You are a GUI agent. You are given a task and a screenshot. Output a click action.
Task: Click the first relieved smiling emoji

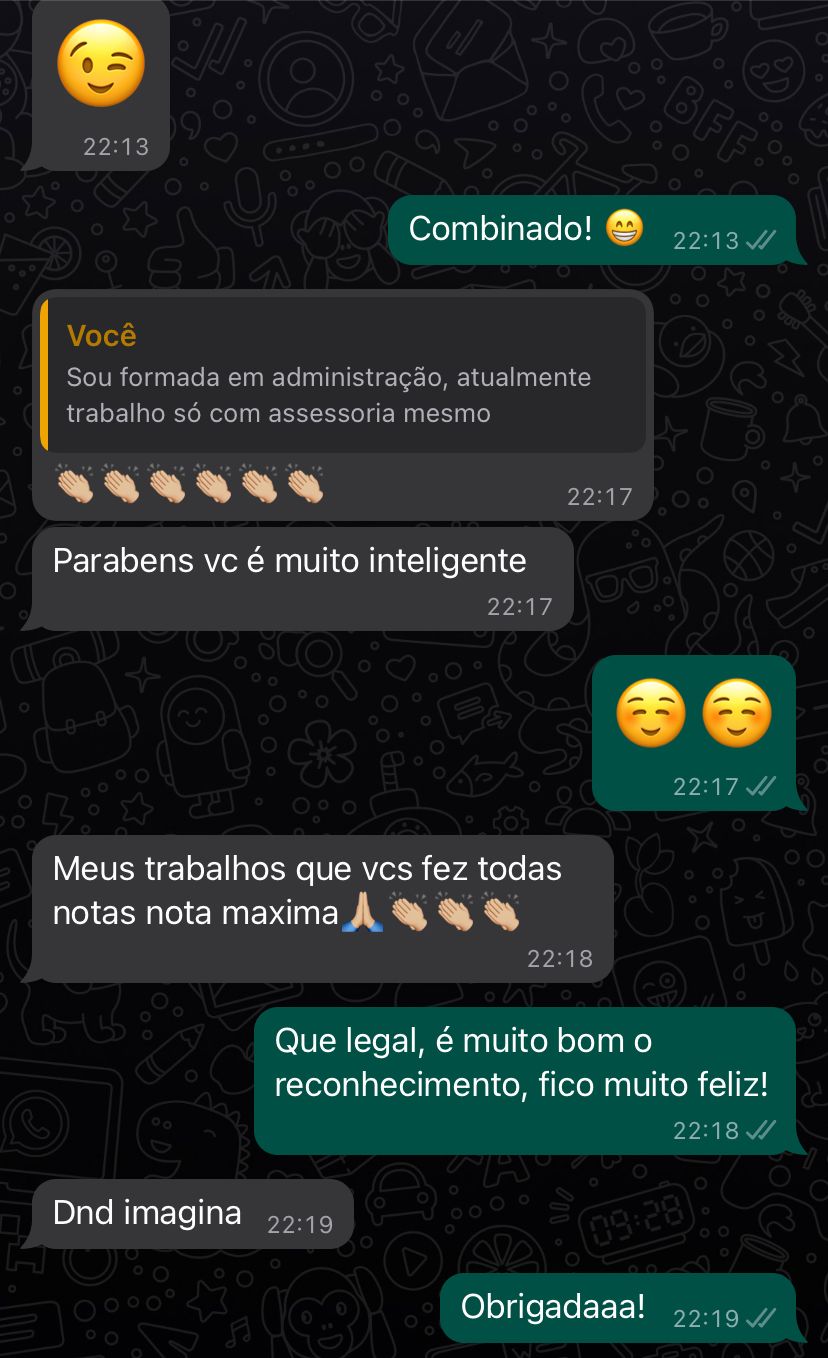pos(651,712)
